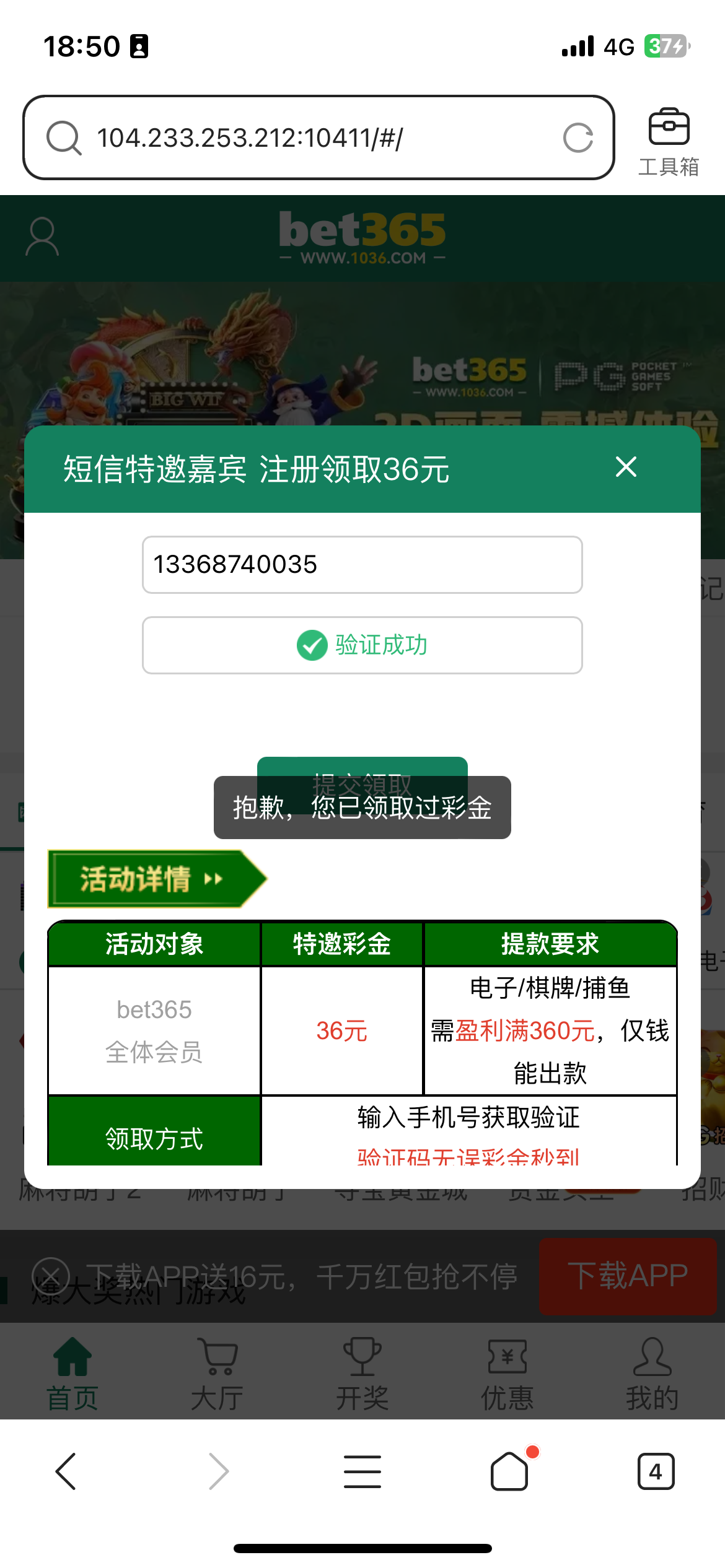This screenshot has width=725, height=1568.
Task: Open the browser menu
Action: 362,1471
